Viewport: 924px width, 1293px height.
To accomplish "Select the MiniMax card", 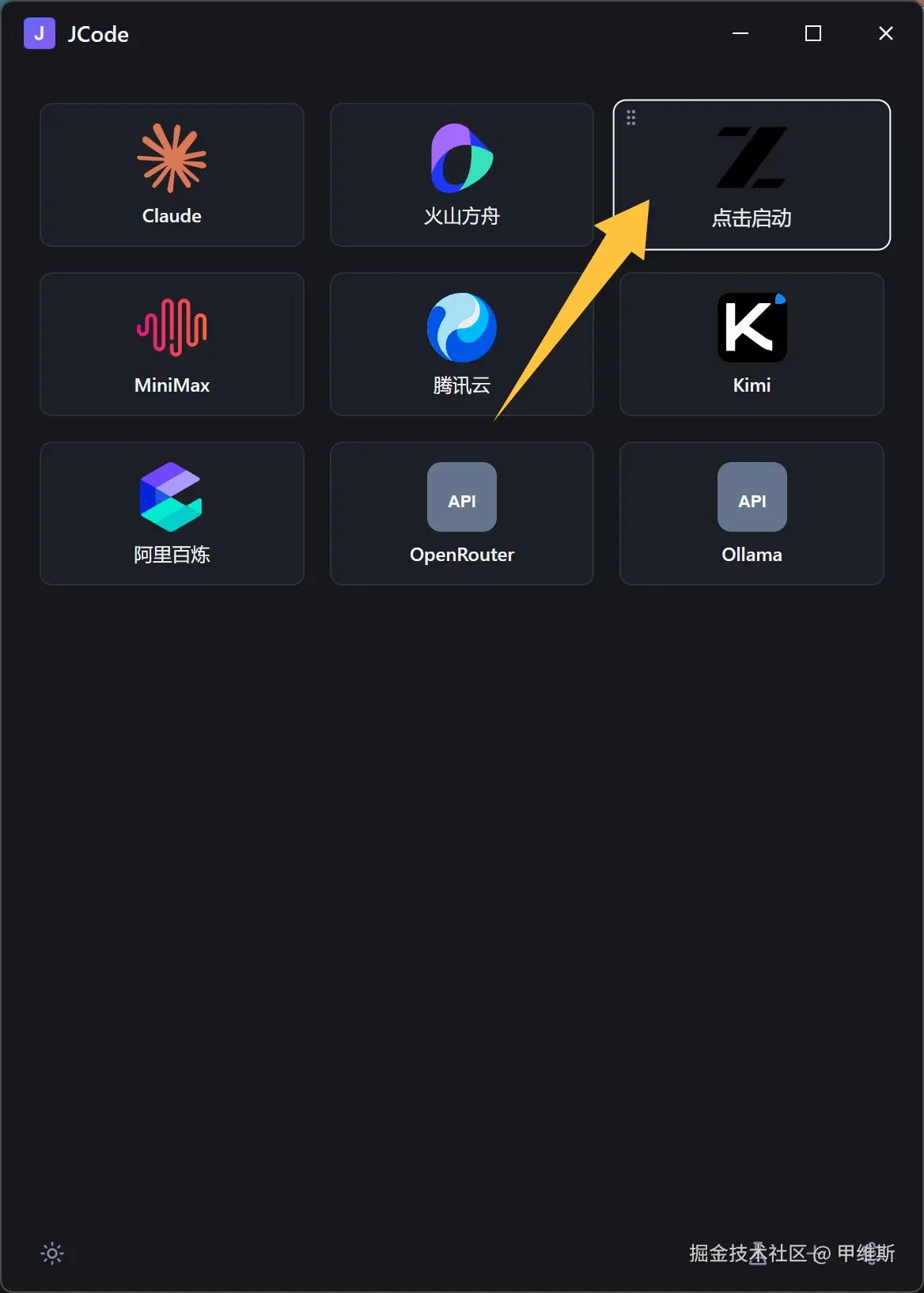I will click(x=172, y=344).
